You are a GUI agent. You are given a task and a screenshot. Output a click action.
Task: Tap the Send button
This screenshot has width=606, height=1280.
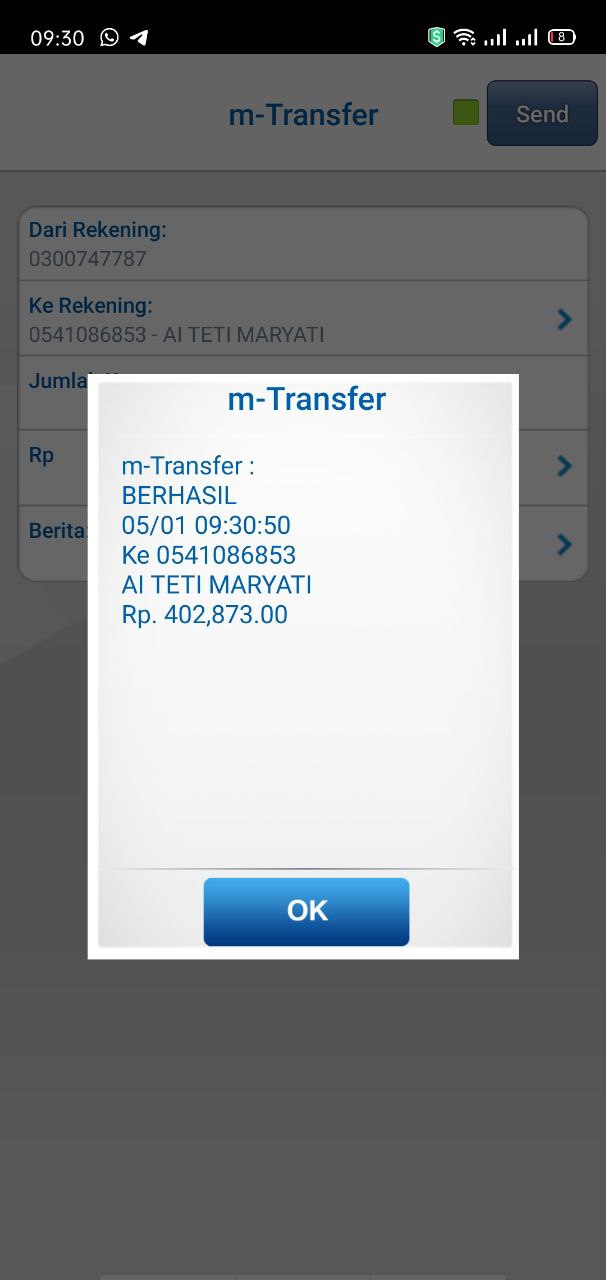(x=542, y=114)
